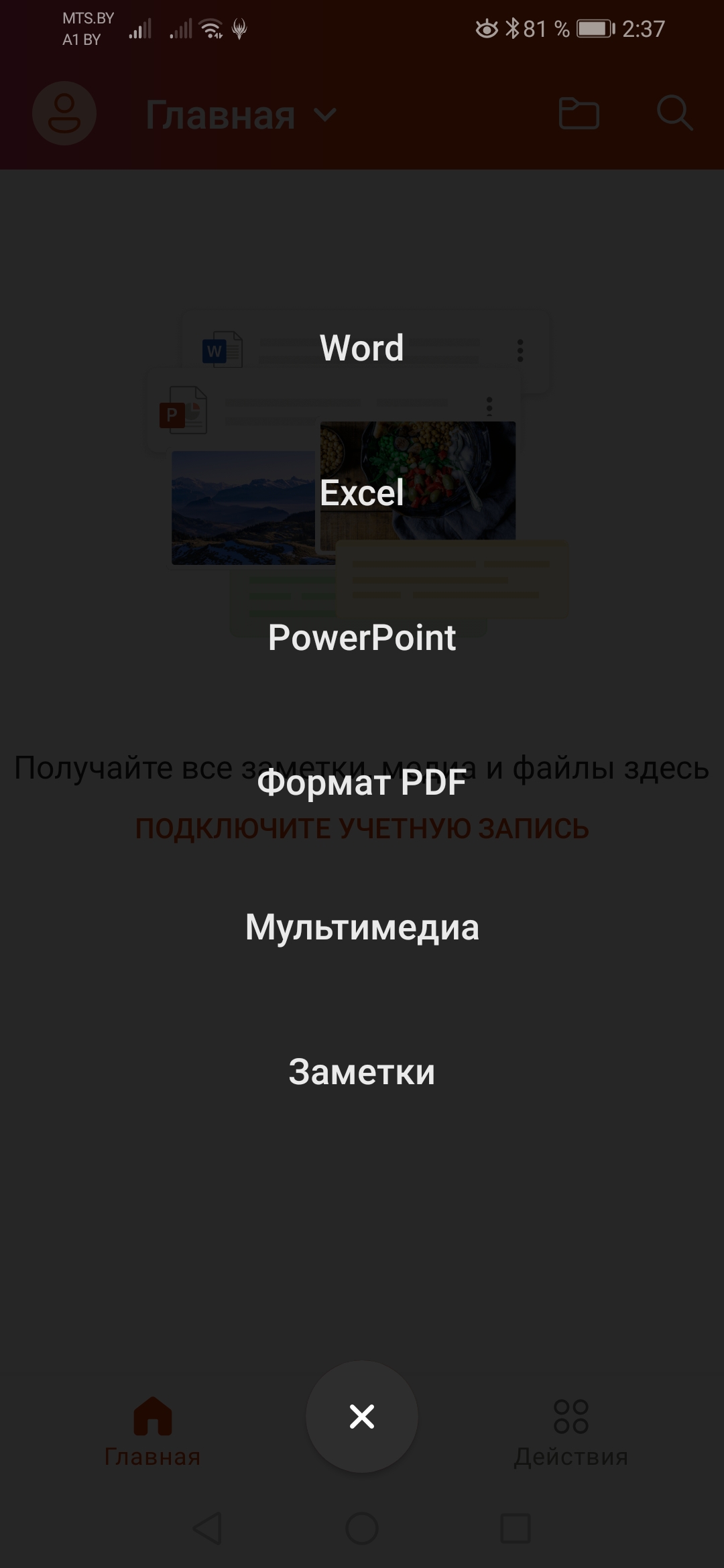Screen dimensions: 724x1568
Task: Go back with the system back button
Action: pos(207,1528)
